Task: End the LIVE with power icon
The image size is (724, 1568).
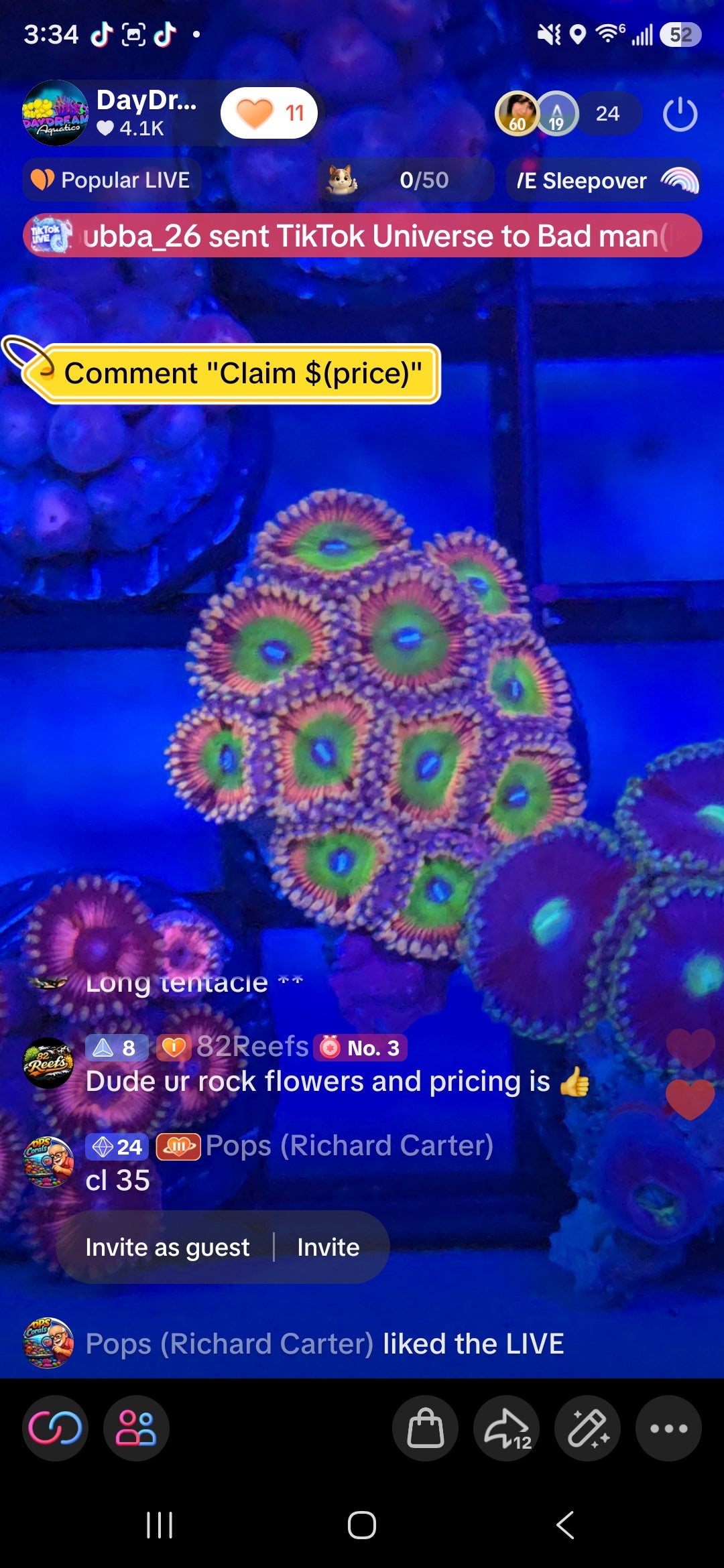Action: pyautogui.click(x=680, y=114)
